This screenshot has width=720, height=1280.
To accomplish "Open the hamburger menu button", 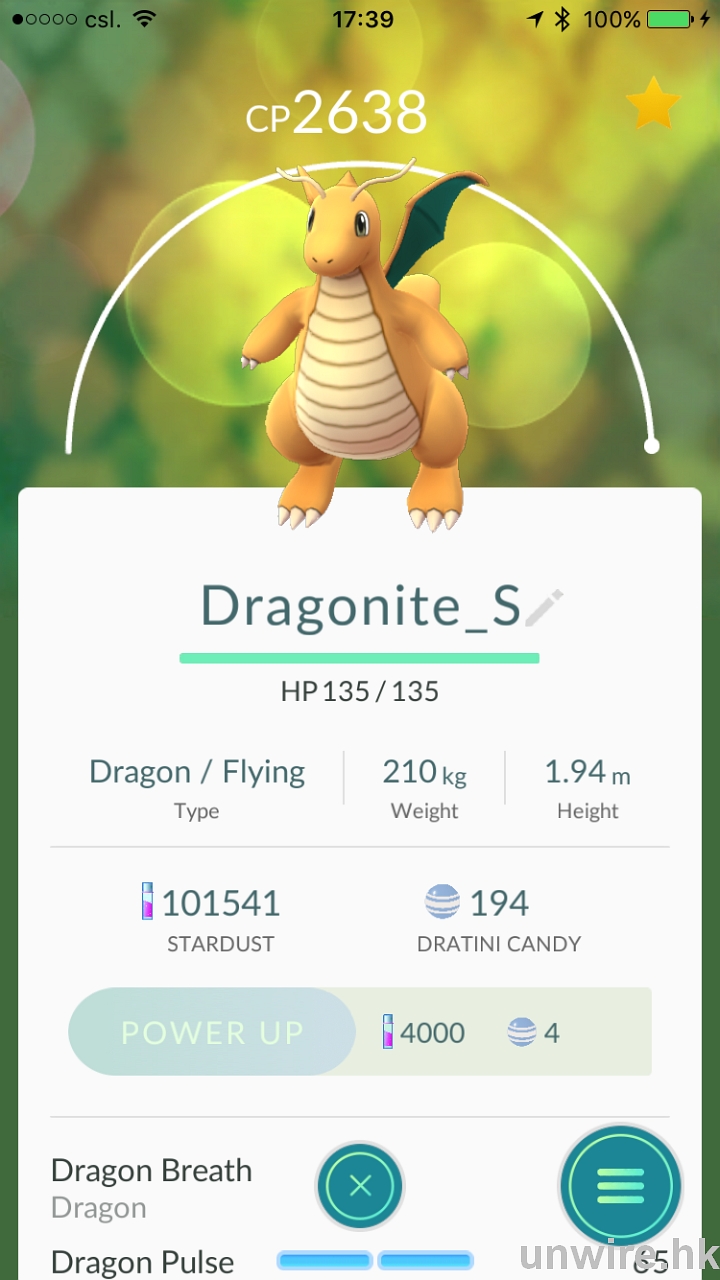I will (x=620, y=1186).
